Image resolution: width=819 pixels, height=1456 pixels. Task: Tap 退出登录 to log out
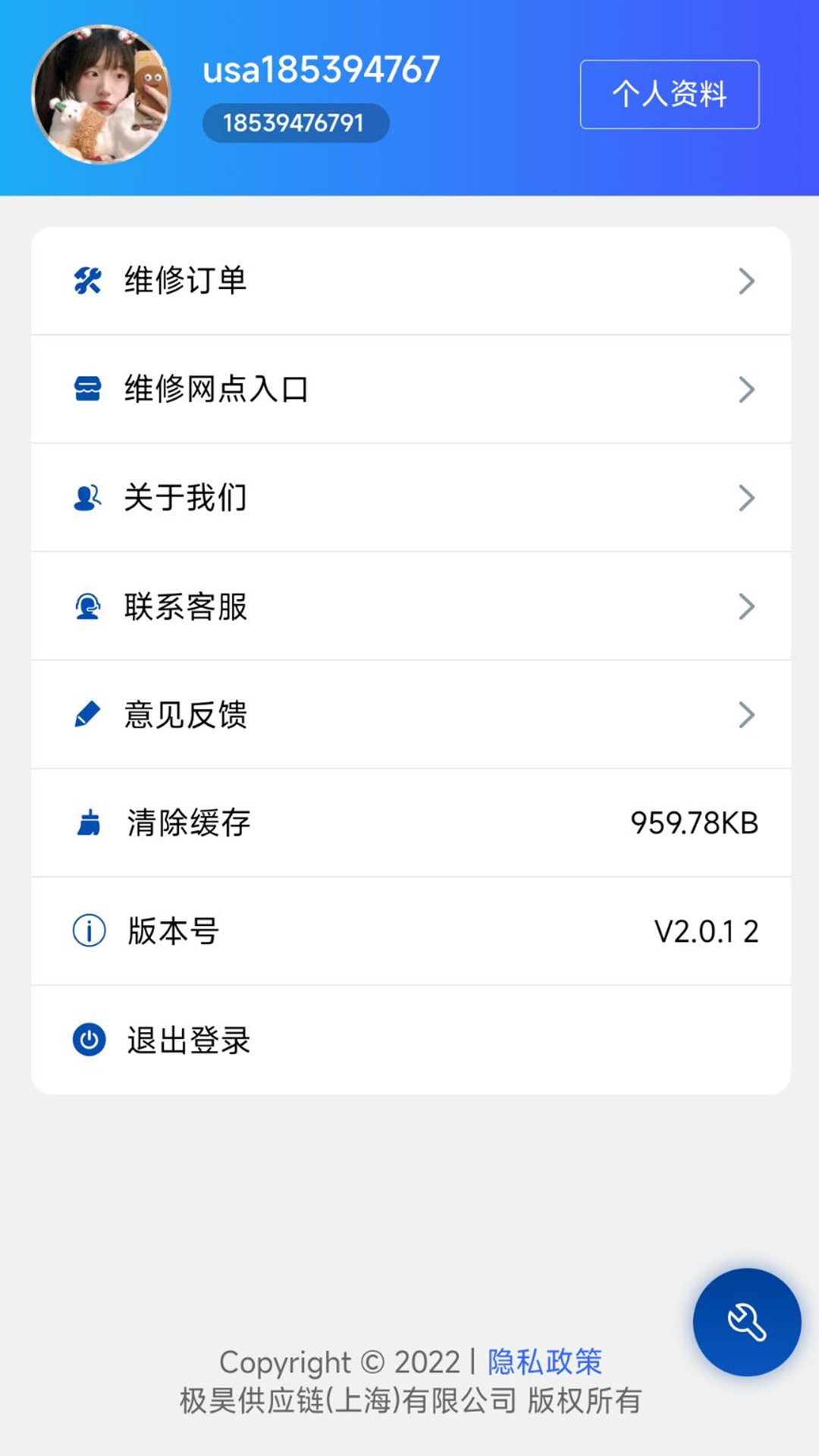point(410,1040)
